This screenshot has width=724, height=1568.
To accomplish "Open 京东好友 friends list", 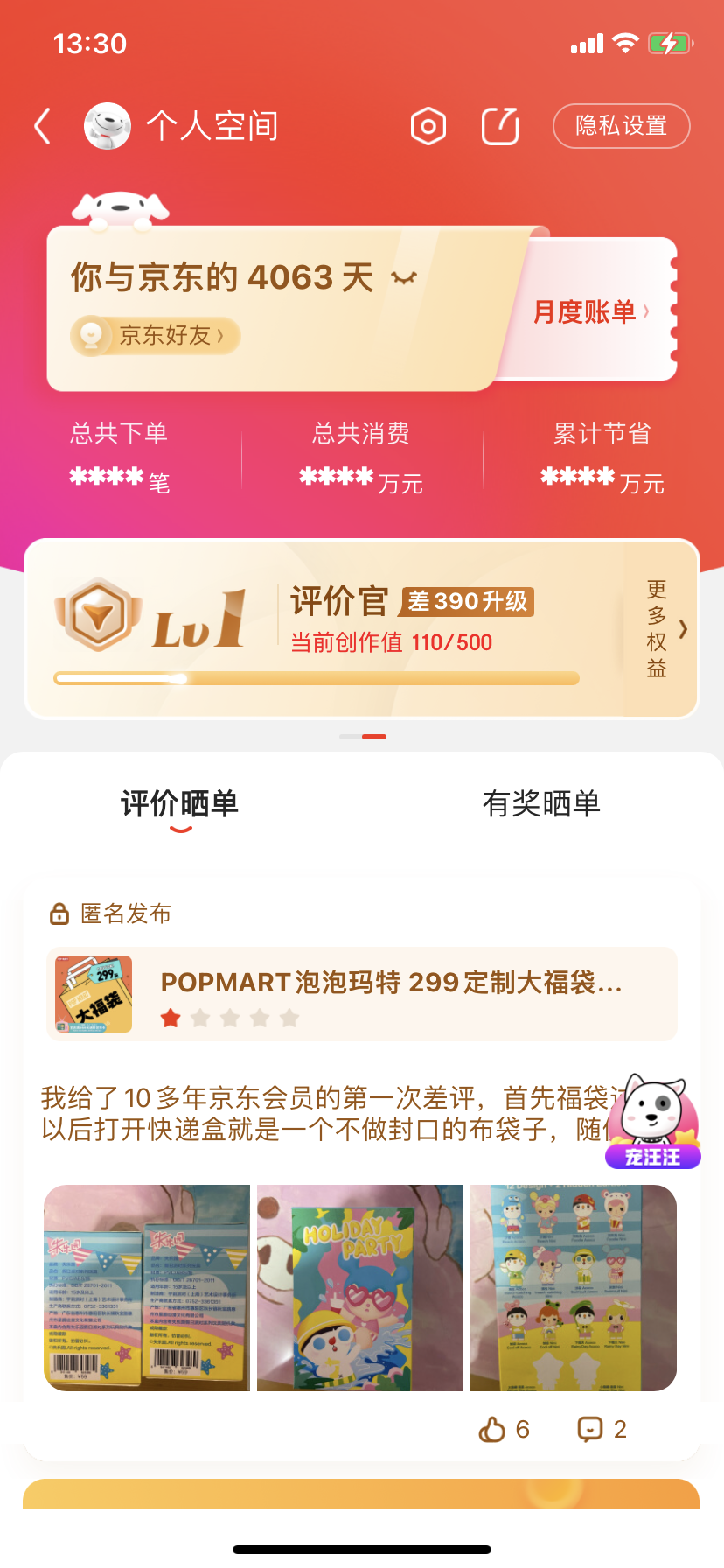I will 156,335.
